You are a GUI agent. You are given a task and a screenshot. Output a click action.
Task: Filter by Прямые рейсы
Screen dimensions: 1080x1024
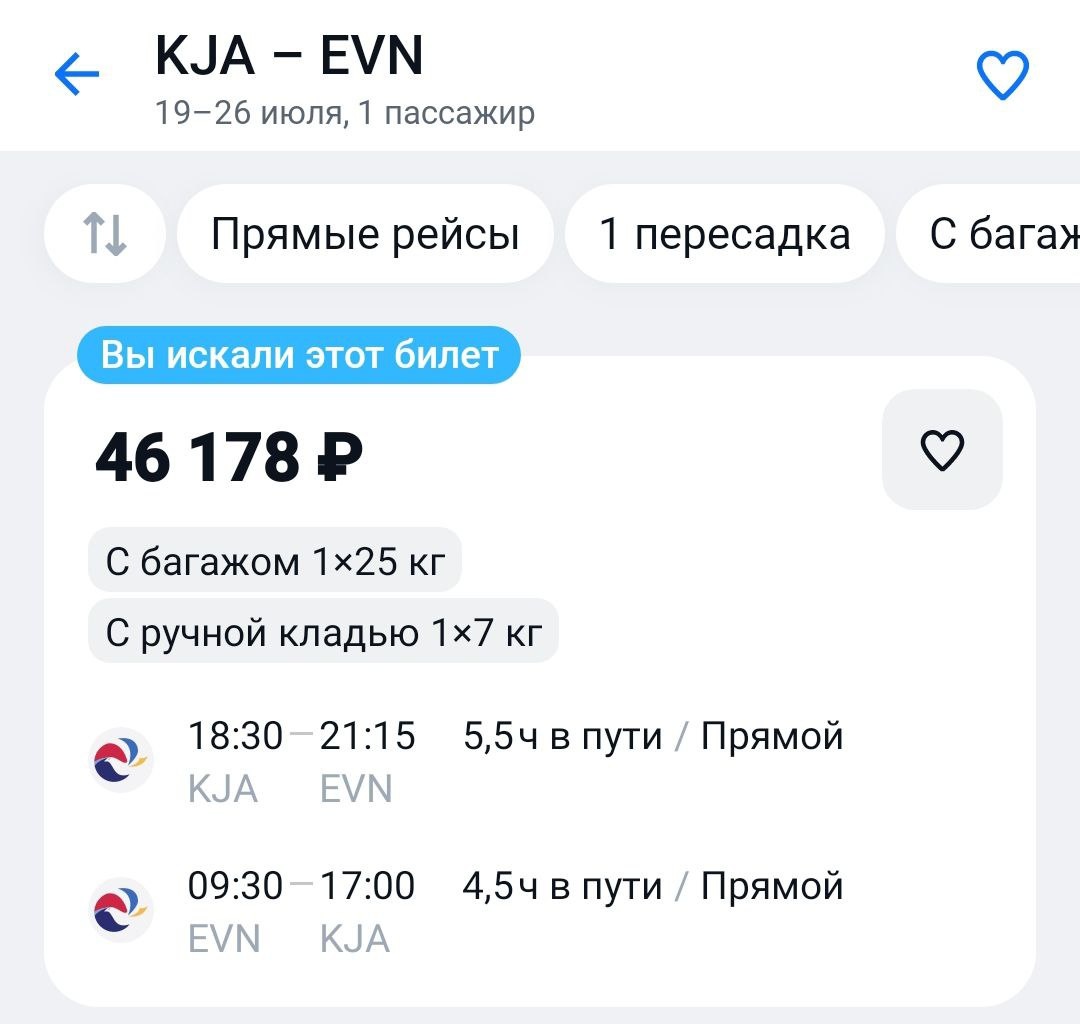[x=365, y=235]
